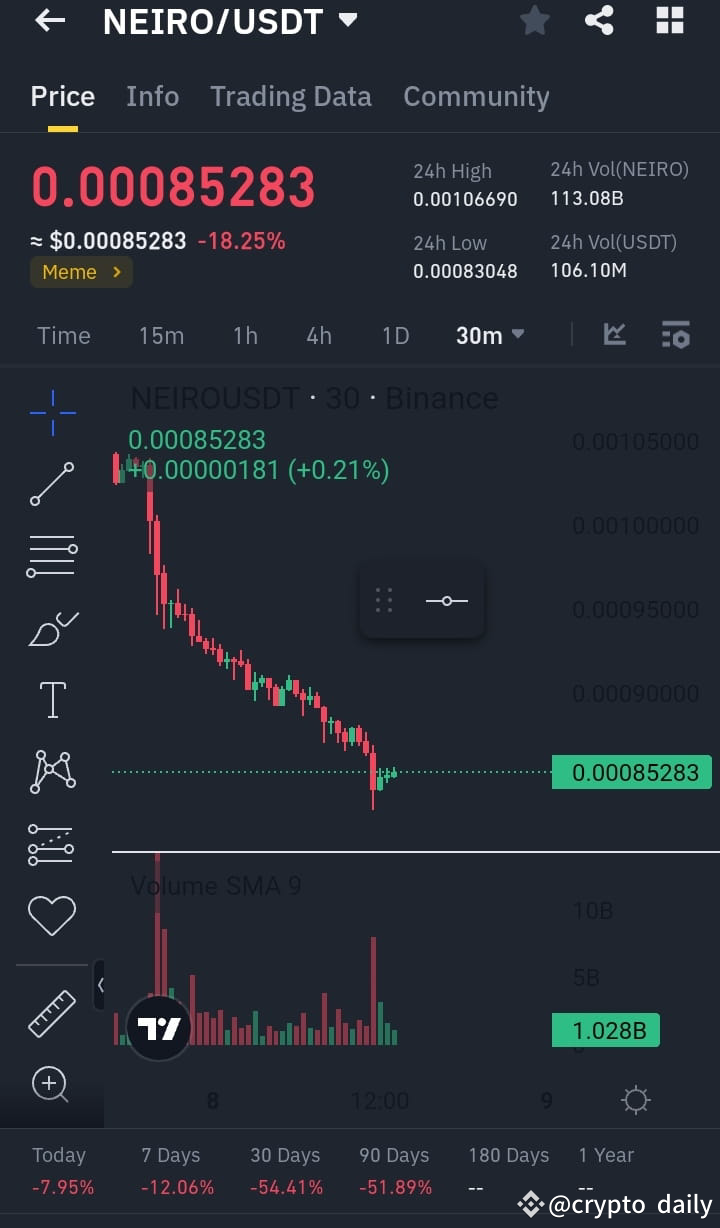Select the measure ruler tool
Screen dimensions: 720x1228
point(52,1012)
